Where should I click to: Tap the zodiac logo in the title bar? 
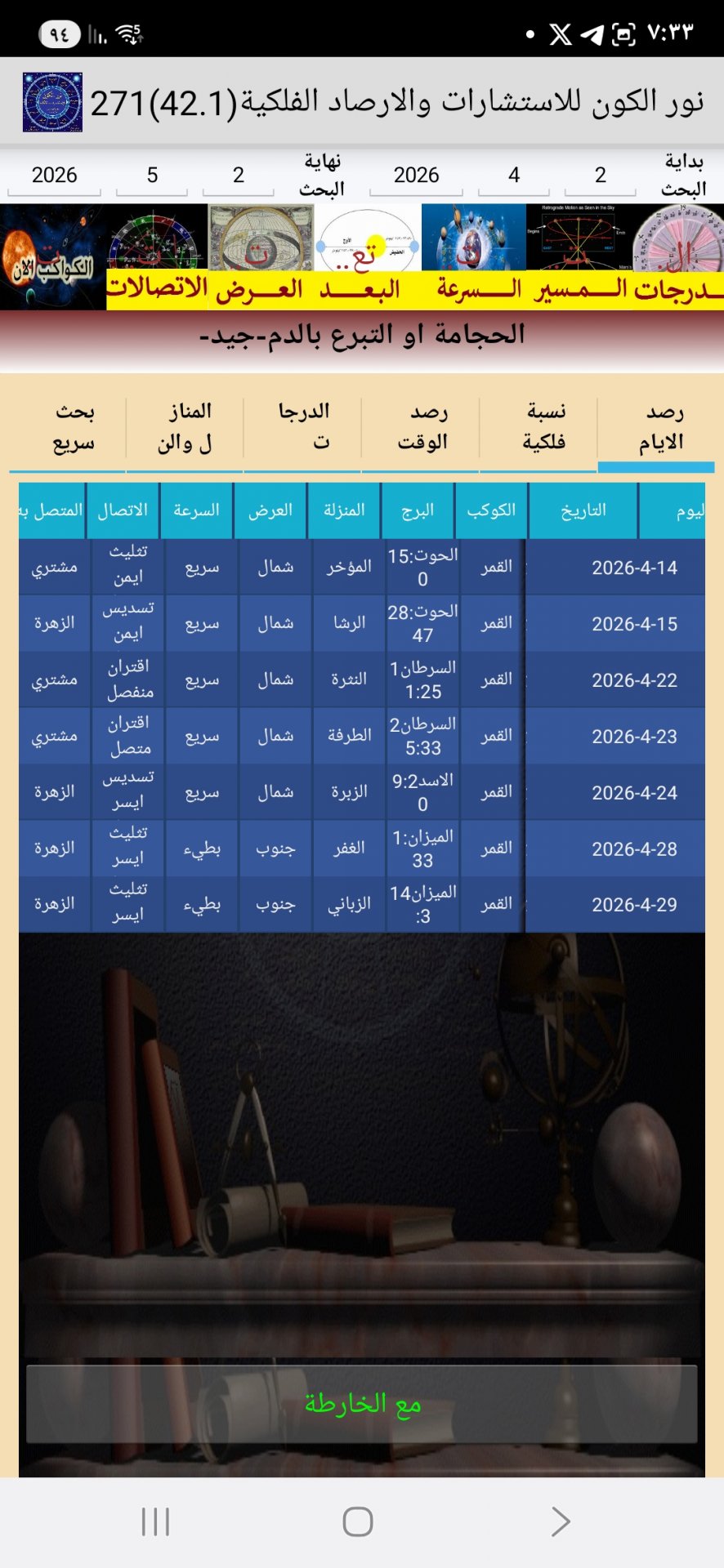(x=51, y=100)
